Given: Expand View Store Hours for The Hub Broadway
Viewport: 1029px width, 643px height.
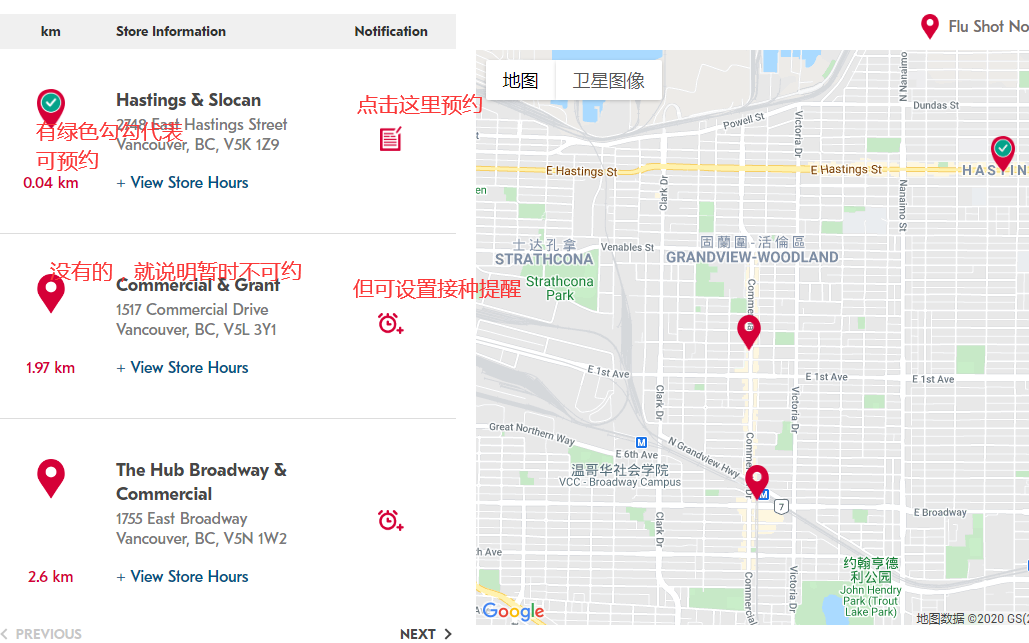Looking at the screenshot, I should (182, 576).
